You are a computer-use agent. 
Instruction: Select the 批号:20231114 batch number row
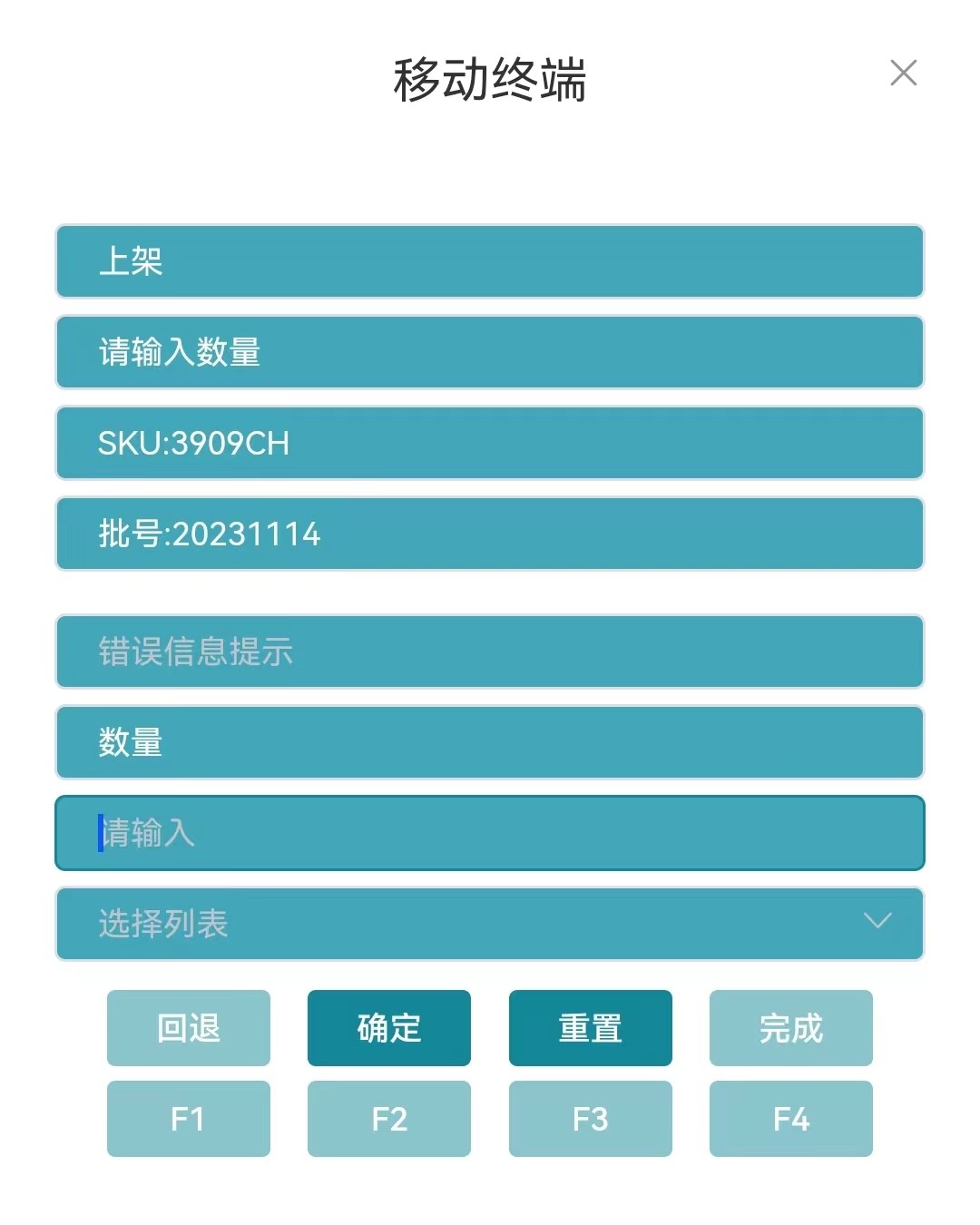[490, 534]
